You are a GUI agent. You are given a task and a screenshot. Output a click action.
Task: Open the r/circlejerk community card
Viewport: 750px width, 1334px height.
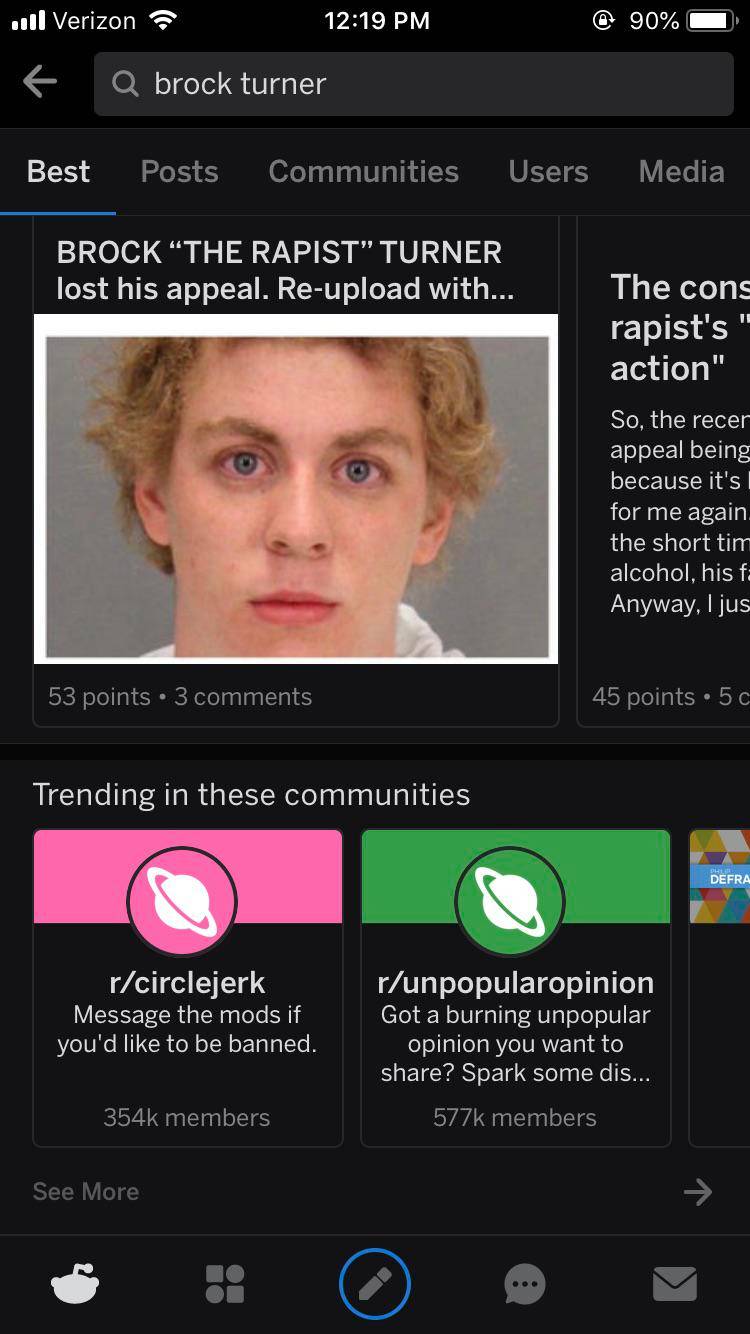187,987
